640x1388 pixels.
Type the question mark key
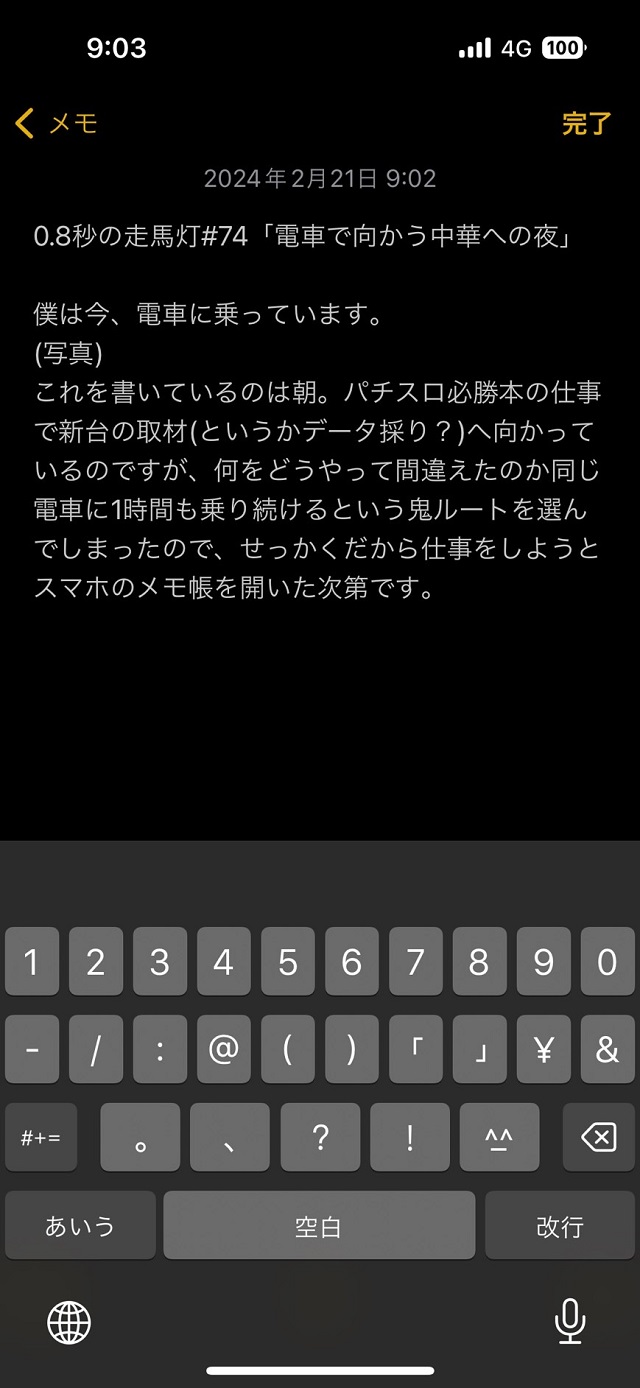[320, 1138]
